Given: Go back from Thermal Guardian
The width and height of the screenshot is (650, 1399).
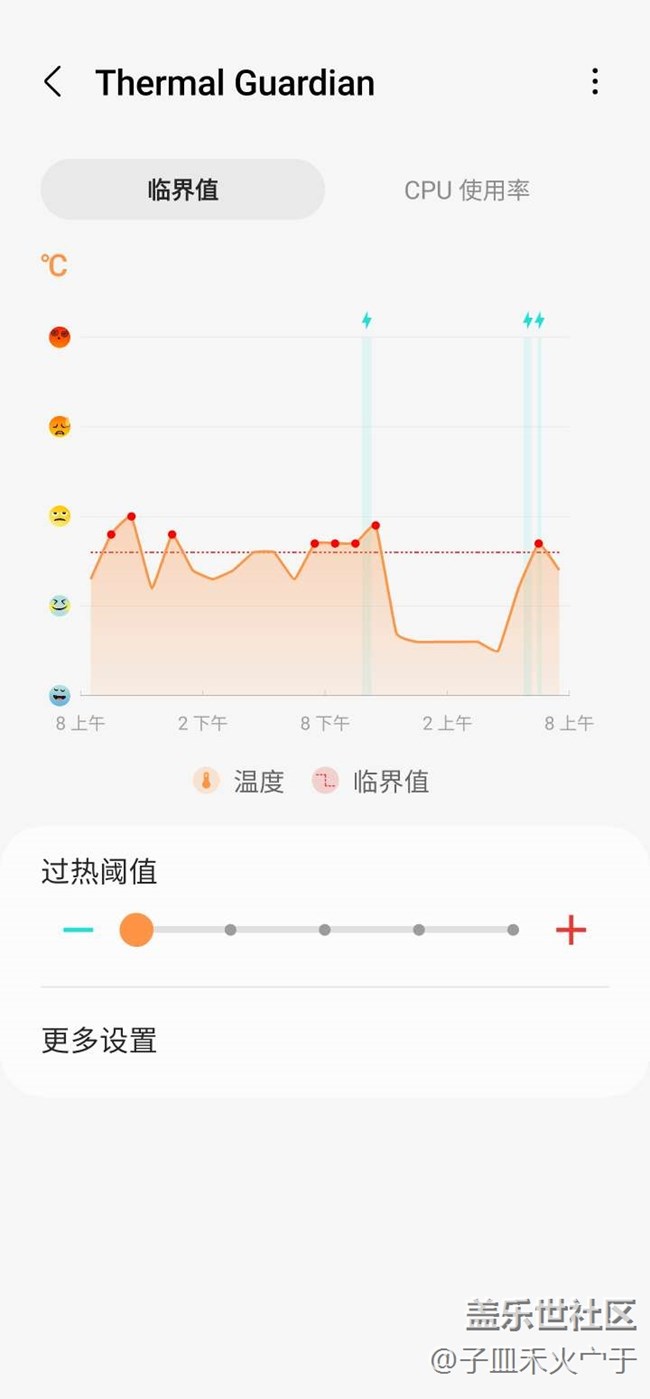Looking at the screenshot, I should click(x=53, y=82).
